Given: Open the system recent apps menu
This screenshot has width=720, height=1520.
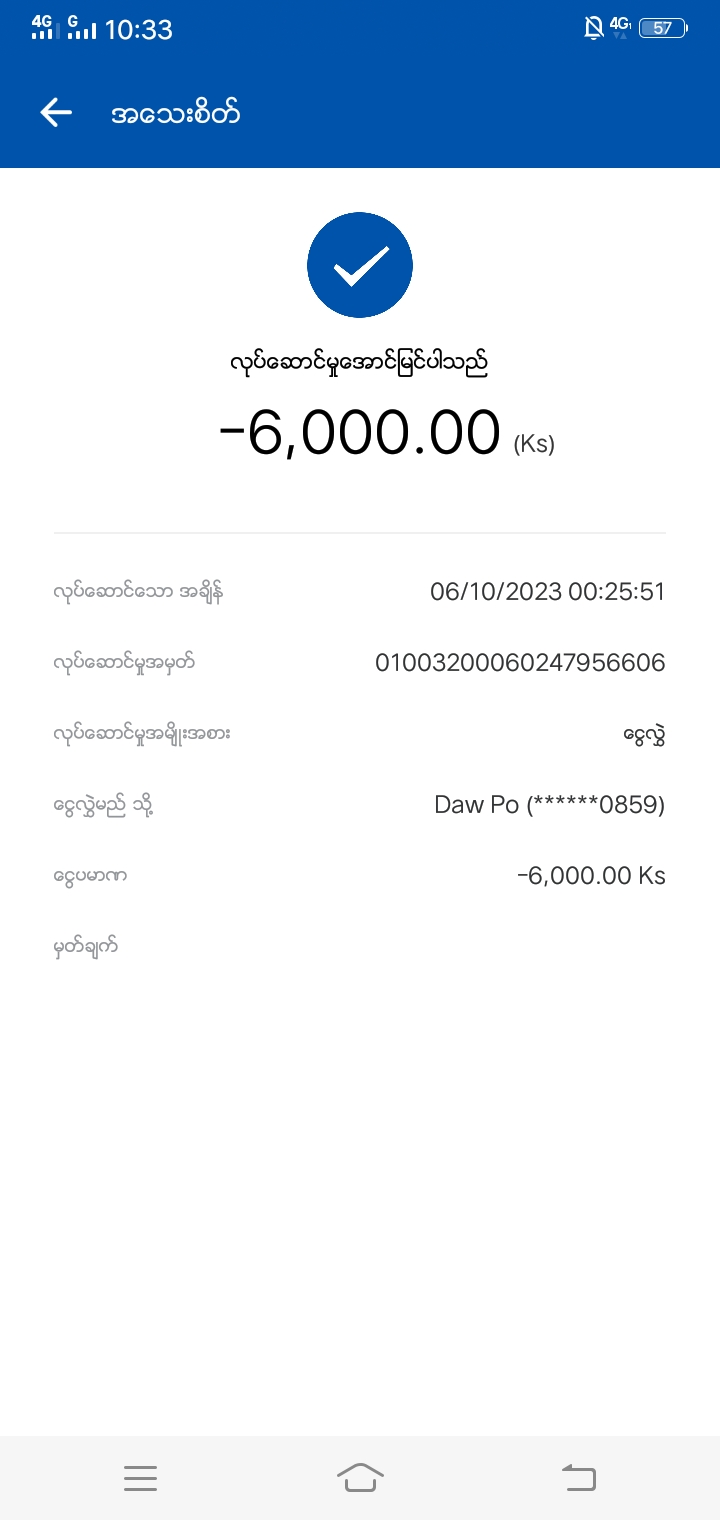Looking at the screenshot, I should coord(141,1478).
